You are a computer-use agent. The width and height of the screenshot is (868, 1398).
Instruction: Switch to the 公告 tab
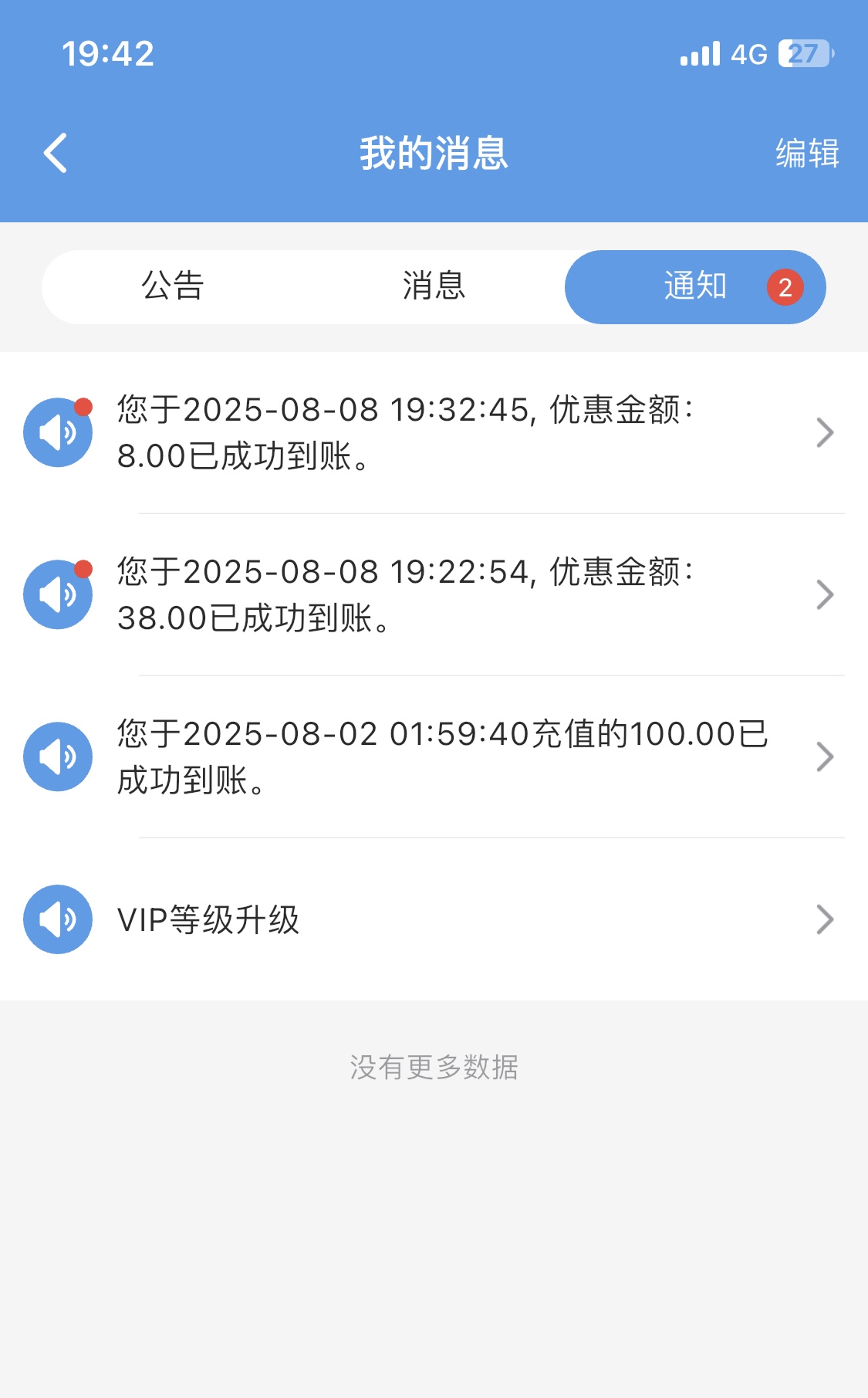click(x=173, y=286)
